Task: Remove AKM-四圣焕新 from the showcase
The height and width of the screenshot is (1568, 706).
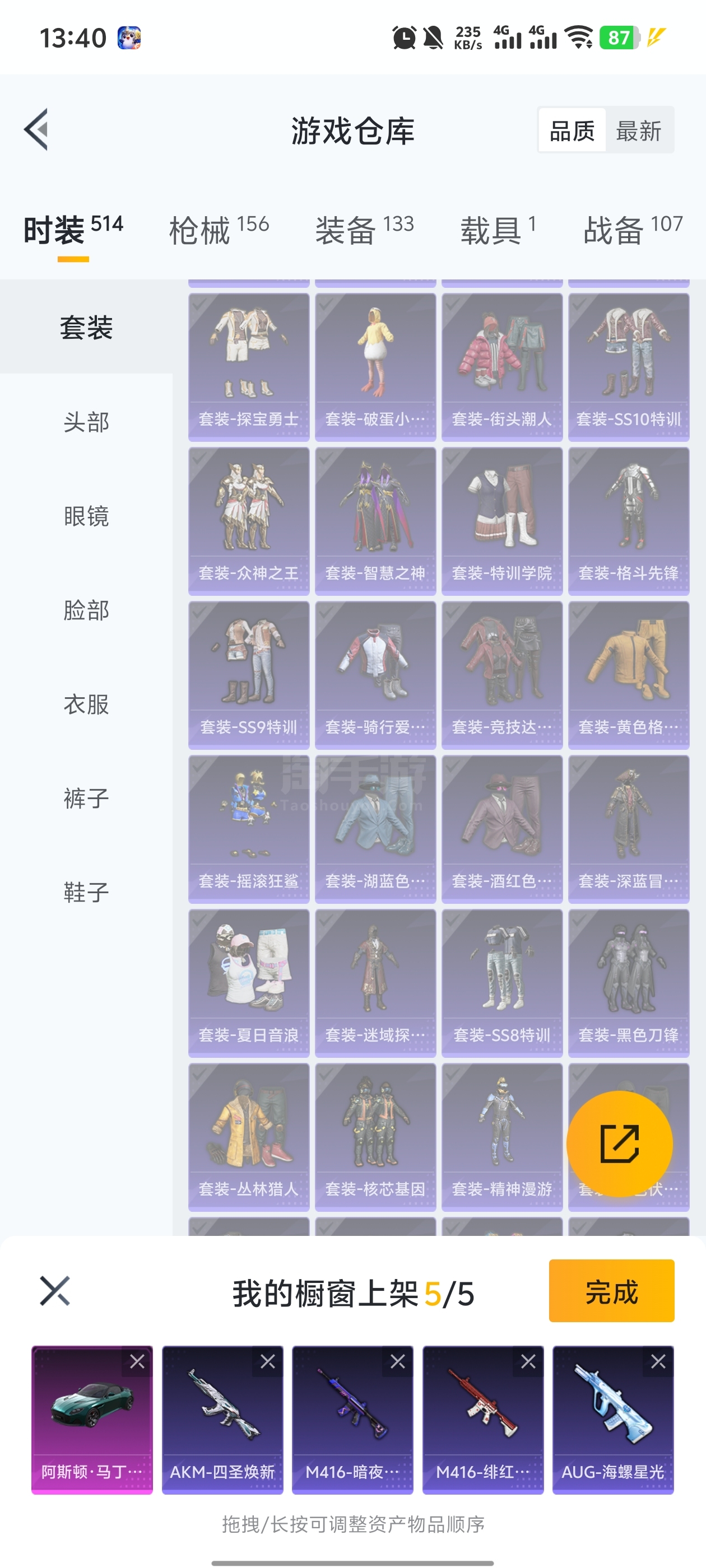Action: (x=267, y=1362)
